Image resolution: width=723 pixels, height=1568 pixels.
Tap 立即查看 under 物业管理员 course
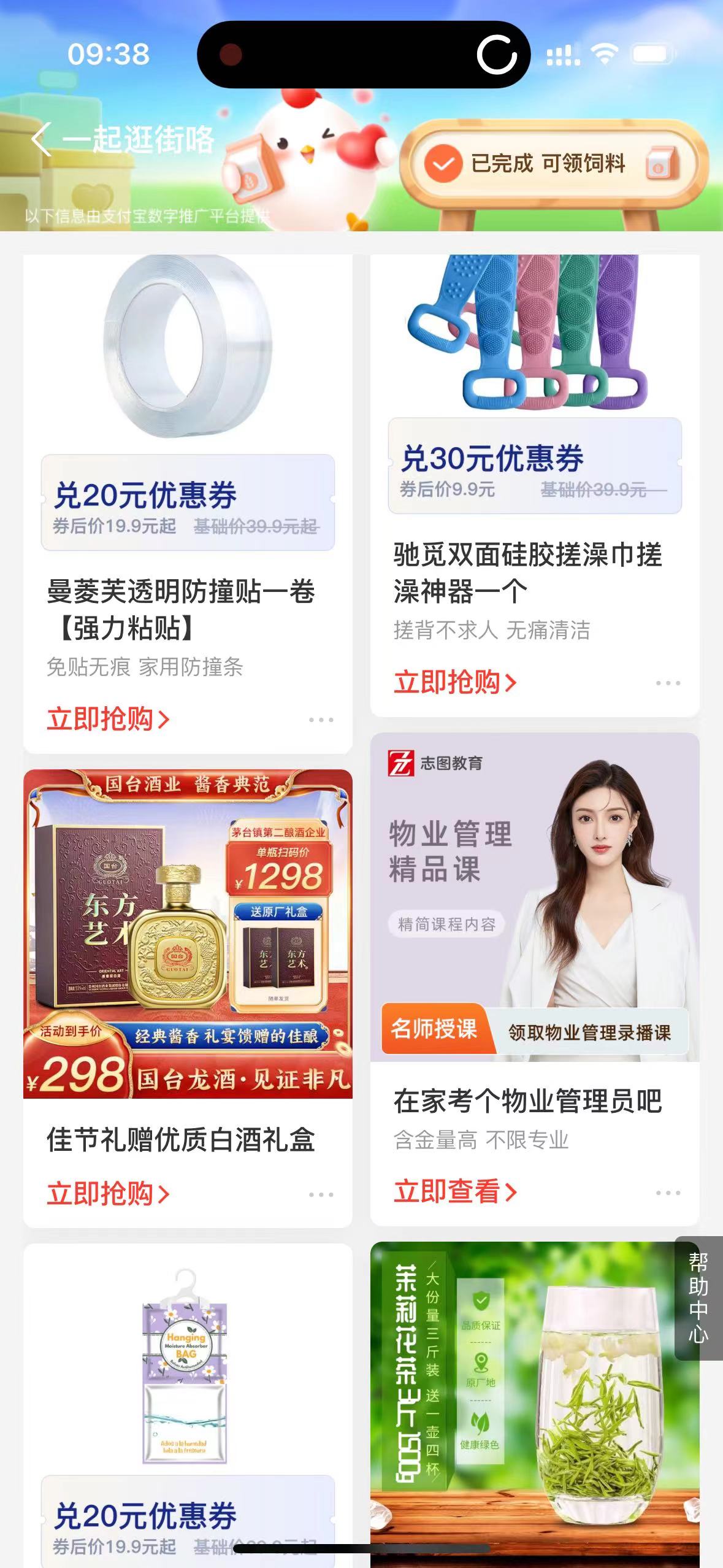pos(456,1191)
